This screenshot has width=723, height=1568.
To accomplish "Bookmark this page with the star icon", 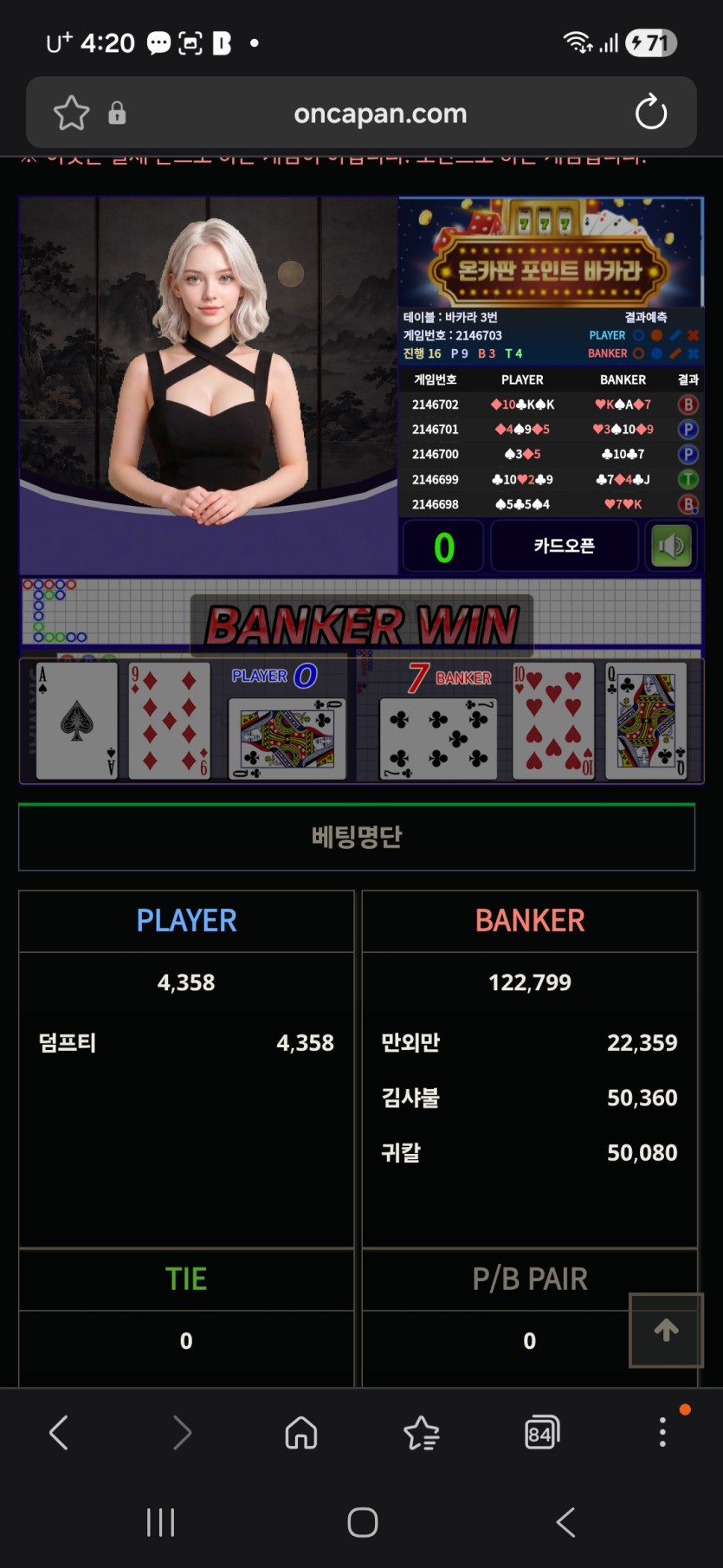I will click(x=71, y=113).
